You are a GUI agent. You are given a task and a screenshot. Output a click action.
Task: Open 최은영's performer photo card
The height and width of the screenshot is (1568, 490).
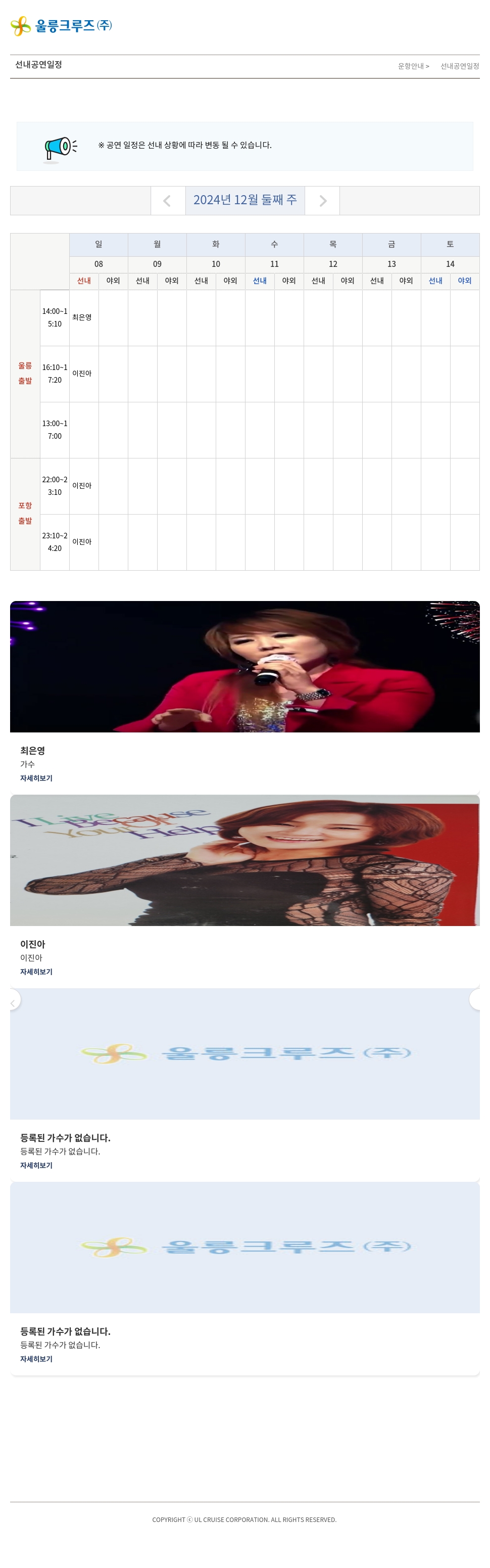tap(244, 667)
